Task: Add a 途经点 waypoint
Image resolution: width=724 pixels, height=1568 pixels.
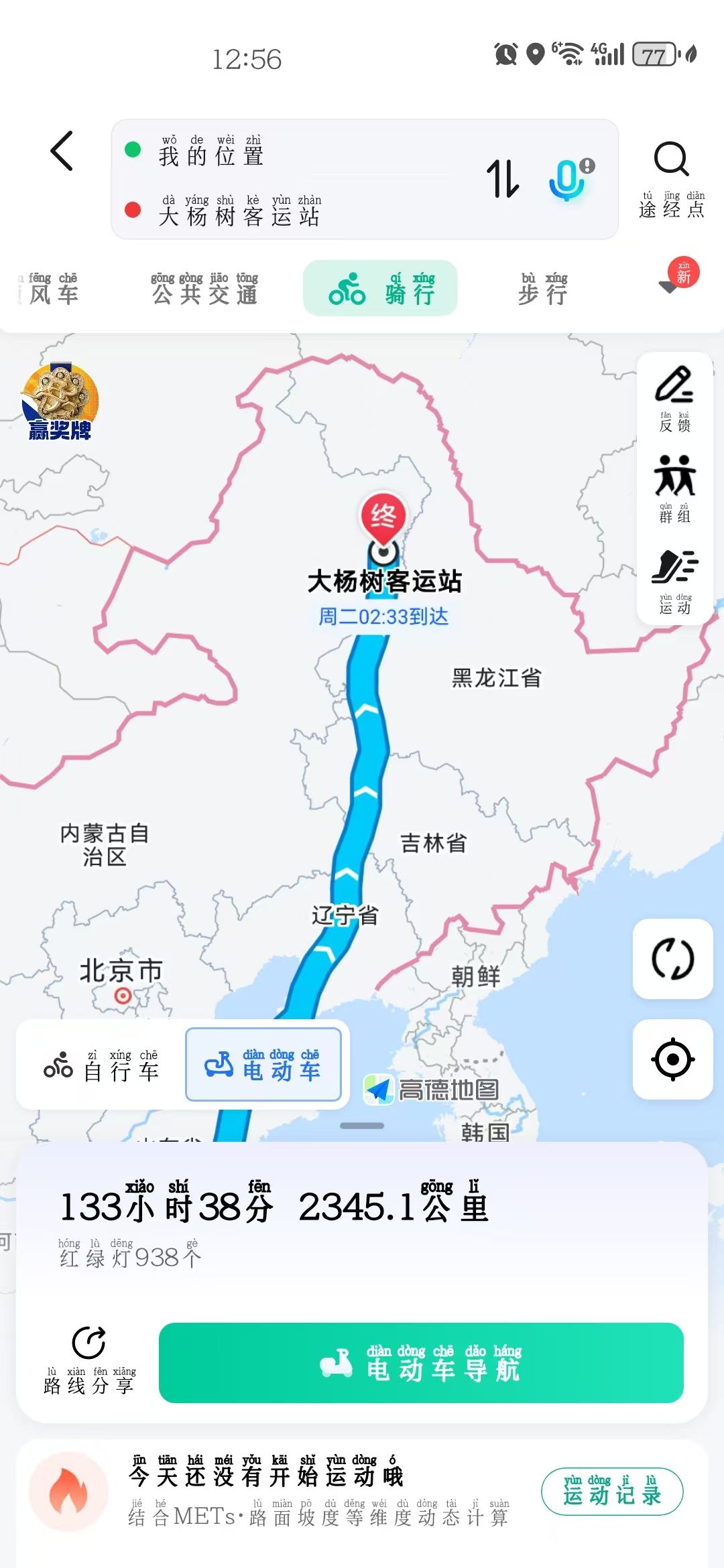Action: (672, 178)
